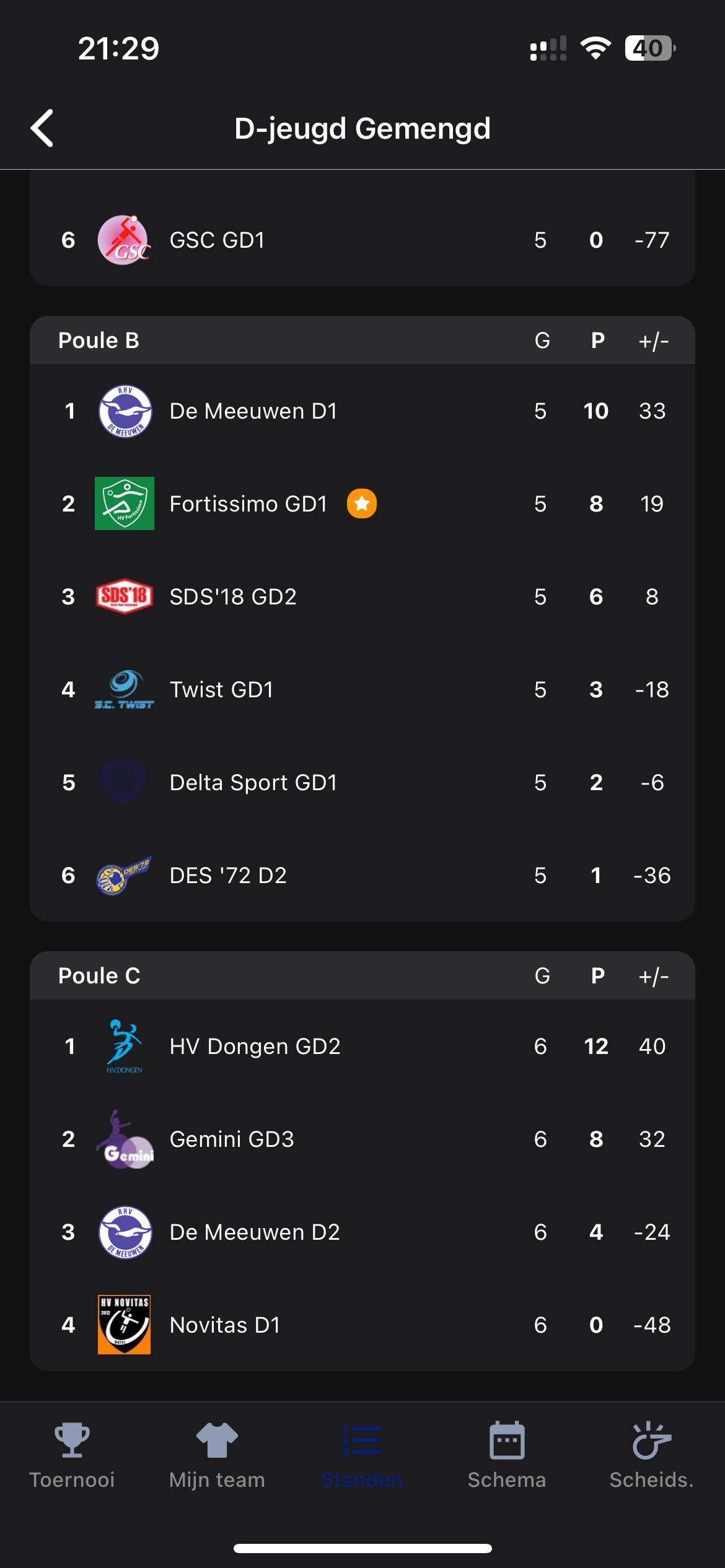The height and width of the screenshot is (1568, 725).
Task: Open the SDS'18 GD2 team row
Action: click(362, 596)
